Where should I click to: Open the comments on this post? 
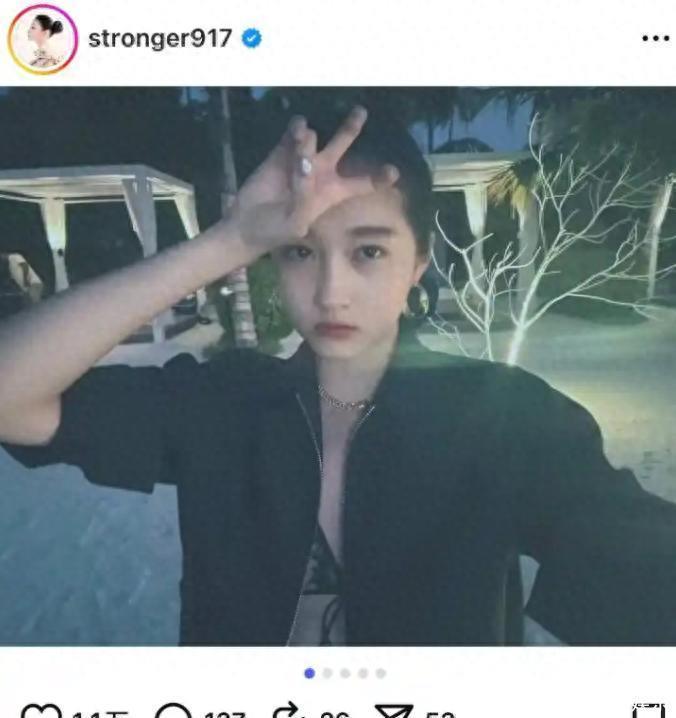click(174, 712)
